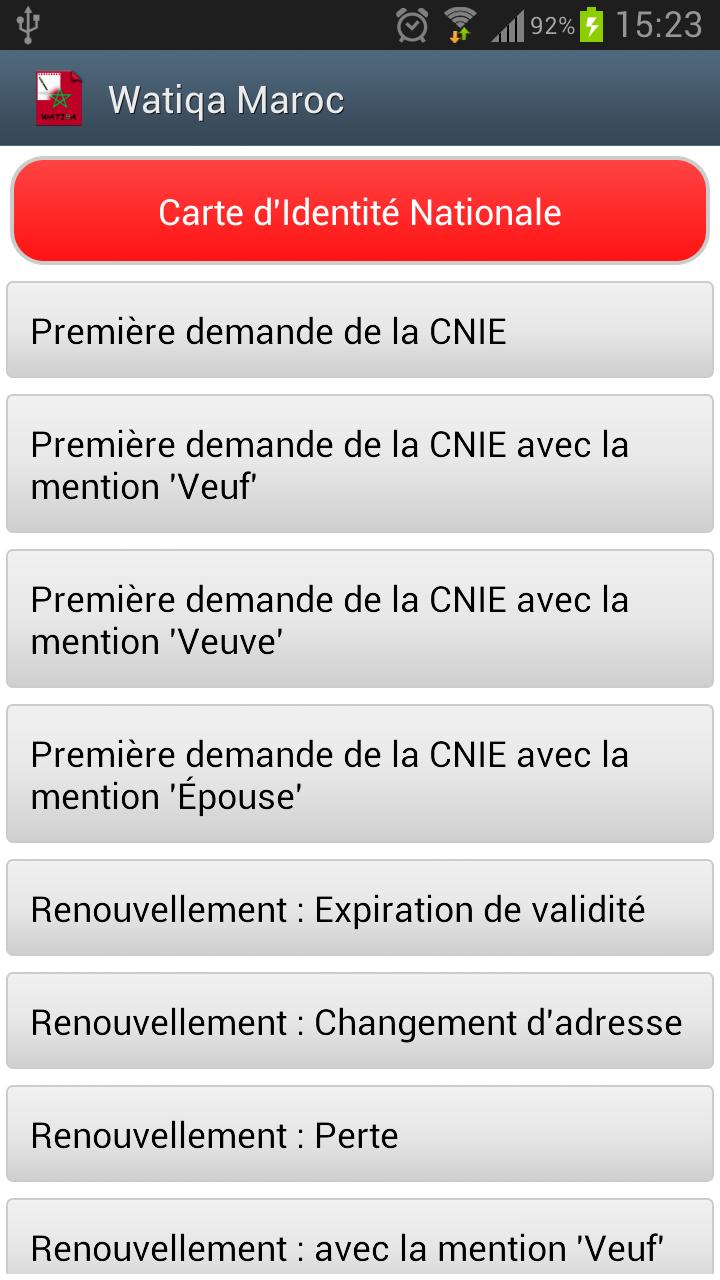Select first CNIE request with mention 'Veuf'
Screen dimensions: 720x1280
pos(360,464)
